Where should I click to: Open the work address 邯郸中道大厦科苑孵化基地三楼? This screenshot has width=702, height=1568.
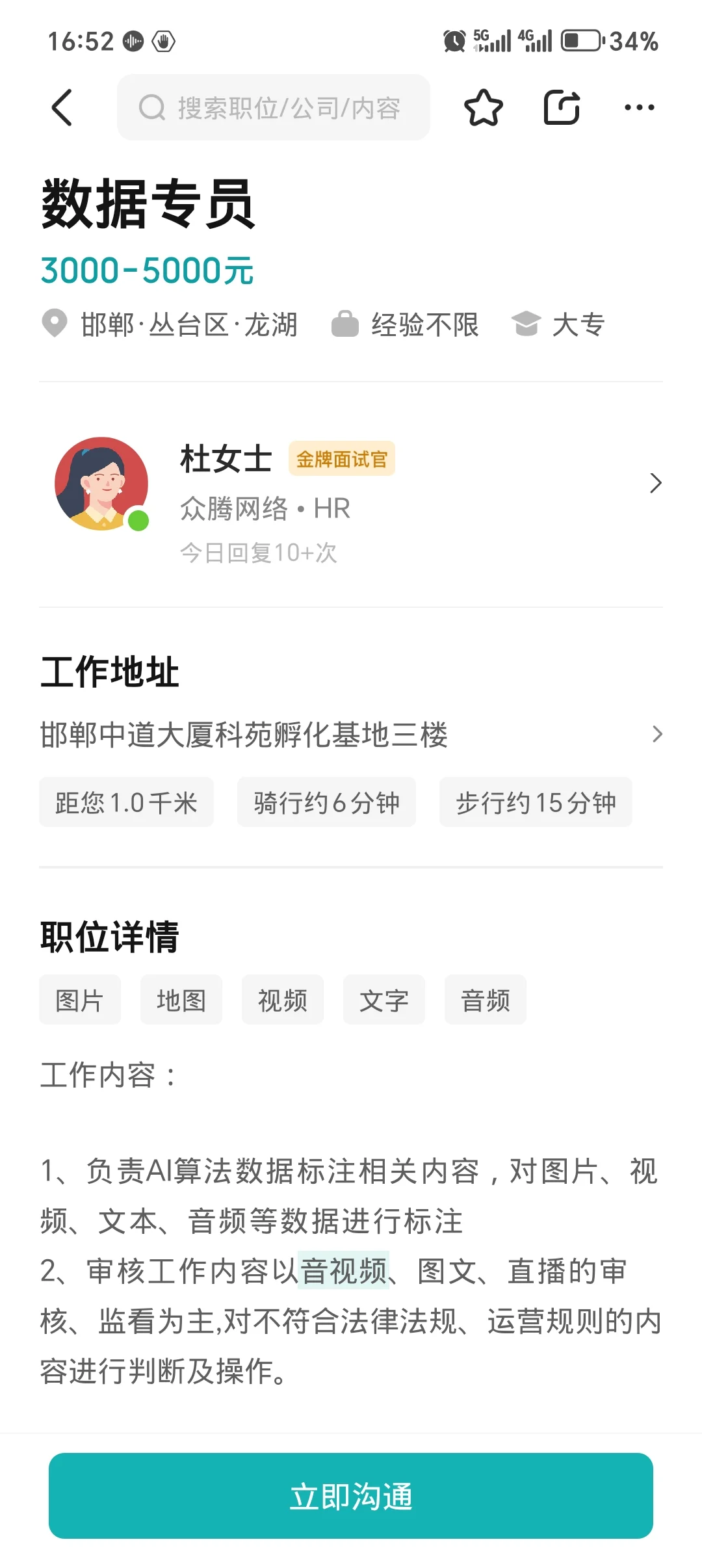[x=351, y=735]
